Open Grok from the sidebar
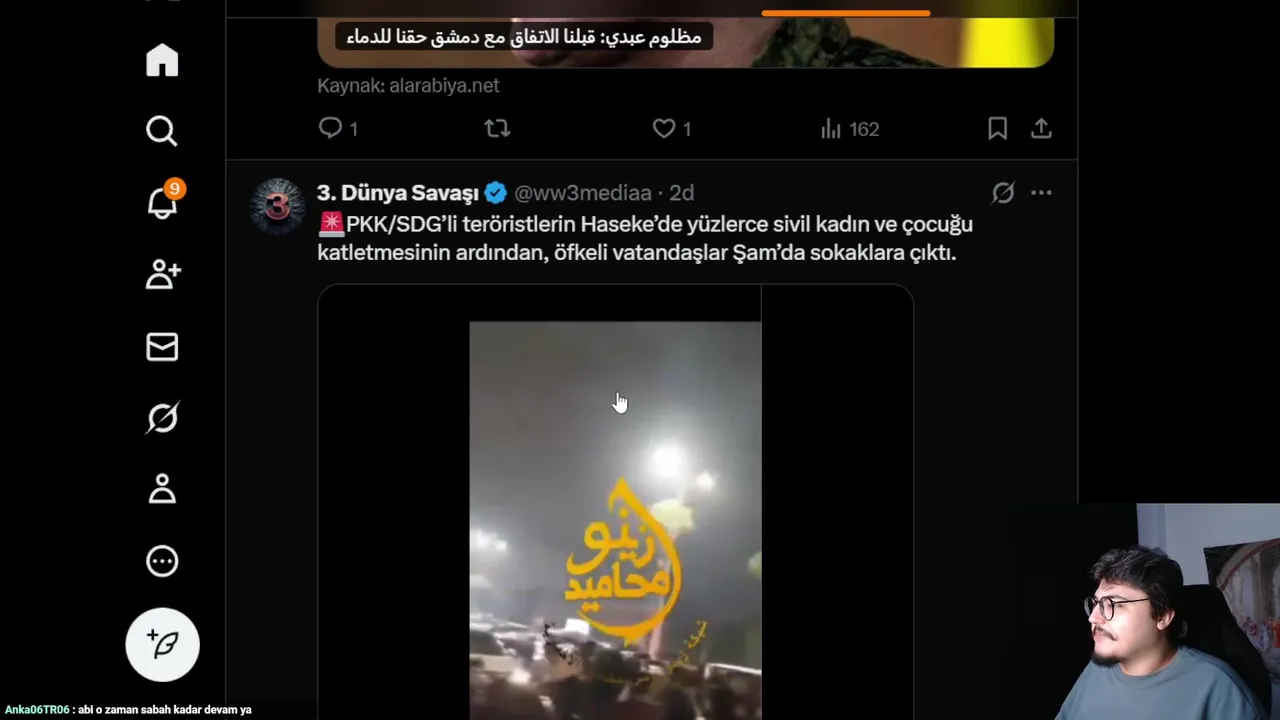 tap(162, 418)
